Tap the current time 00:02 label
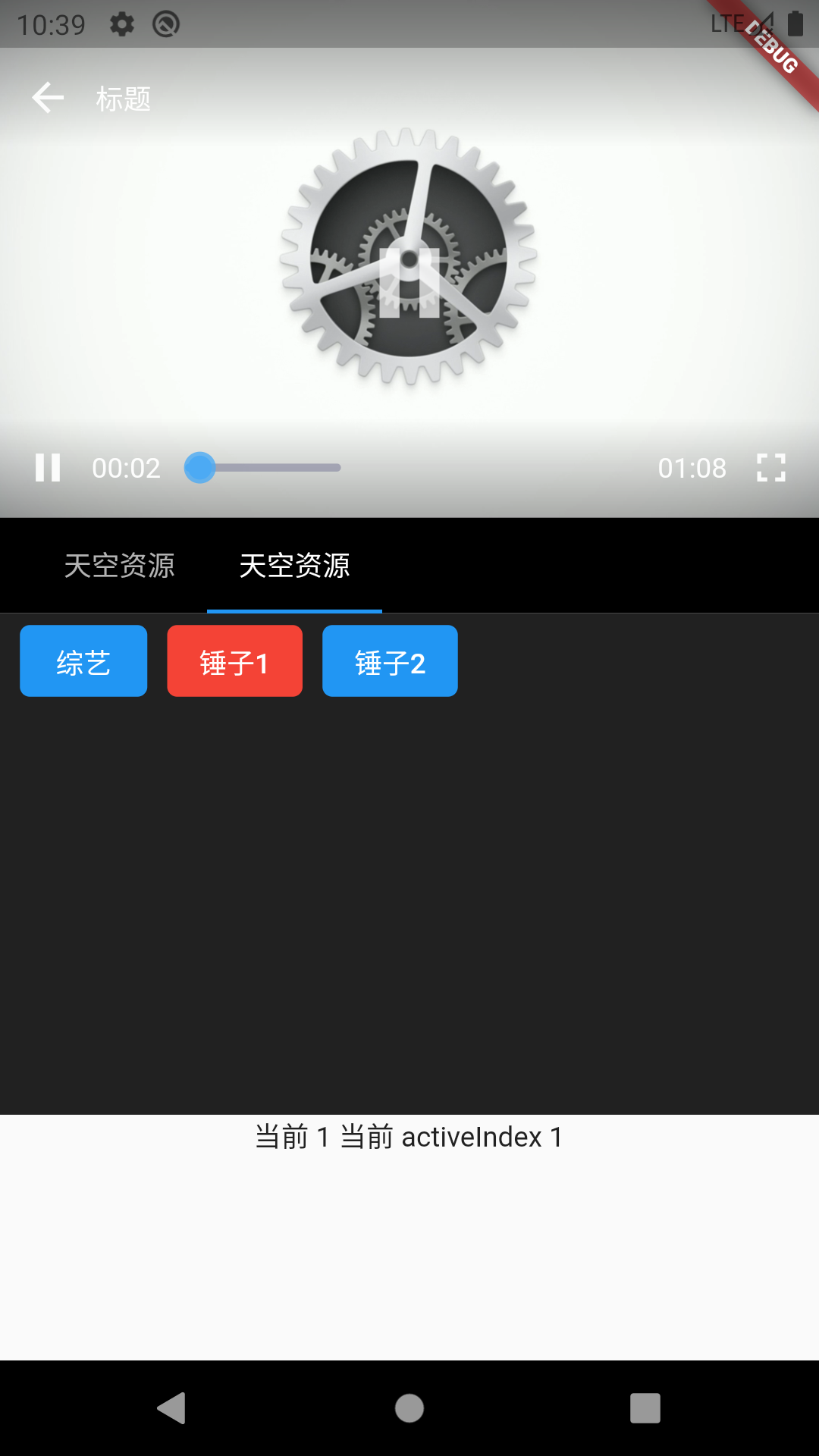 click(126, 468)
